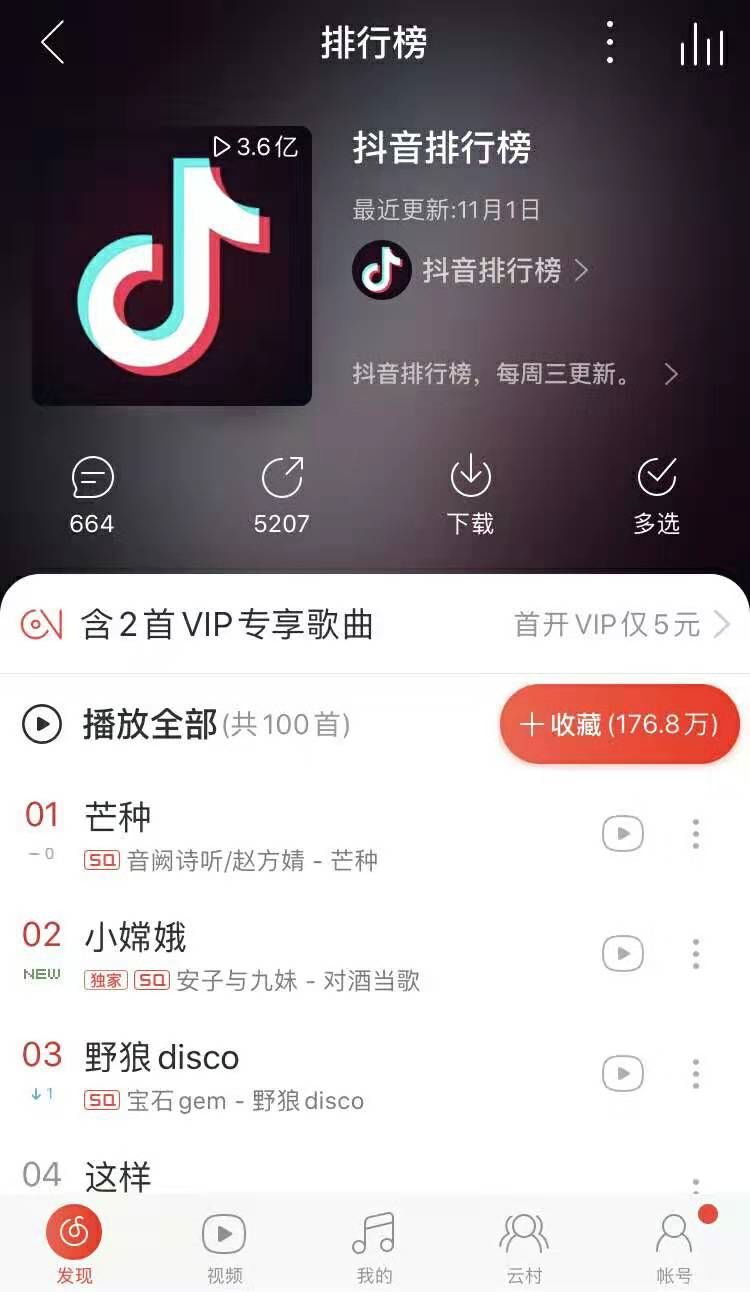Open weekly update details via the chevron
This screenshot has width=750, height=1292.
[672, 375]
